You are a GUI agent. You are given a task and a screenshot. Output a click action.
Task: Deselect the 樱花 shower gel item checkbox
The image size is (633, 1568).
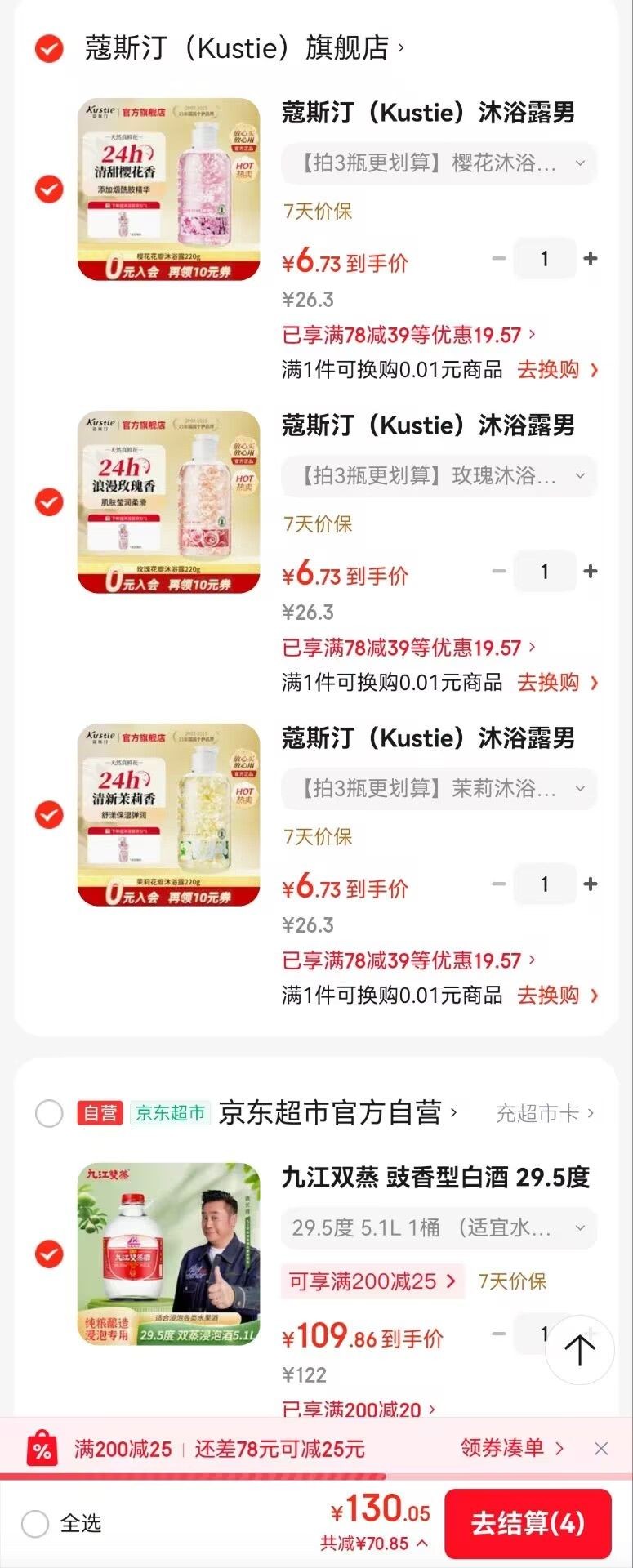coord(49,189)
